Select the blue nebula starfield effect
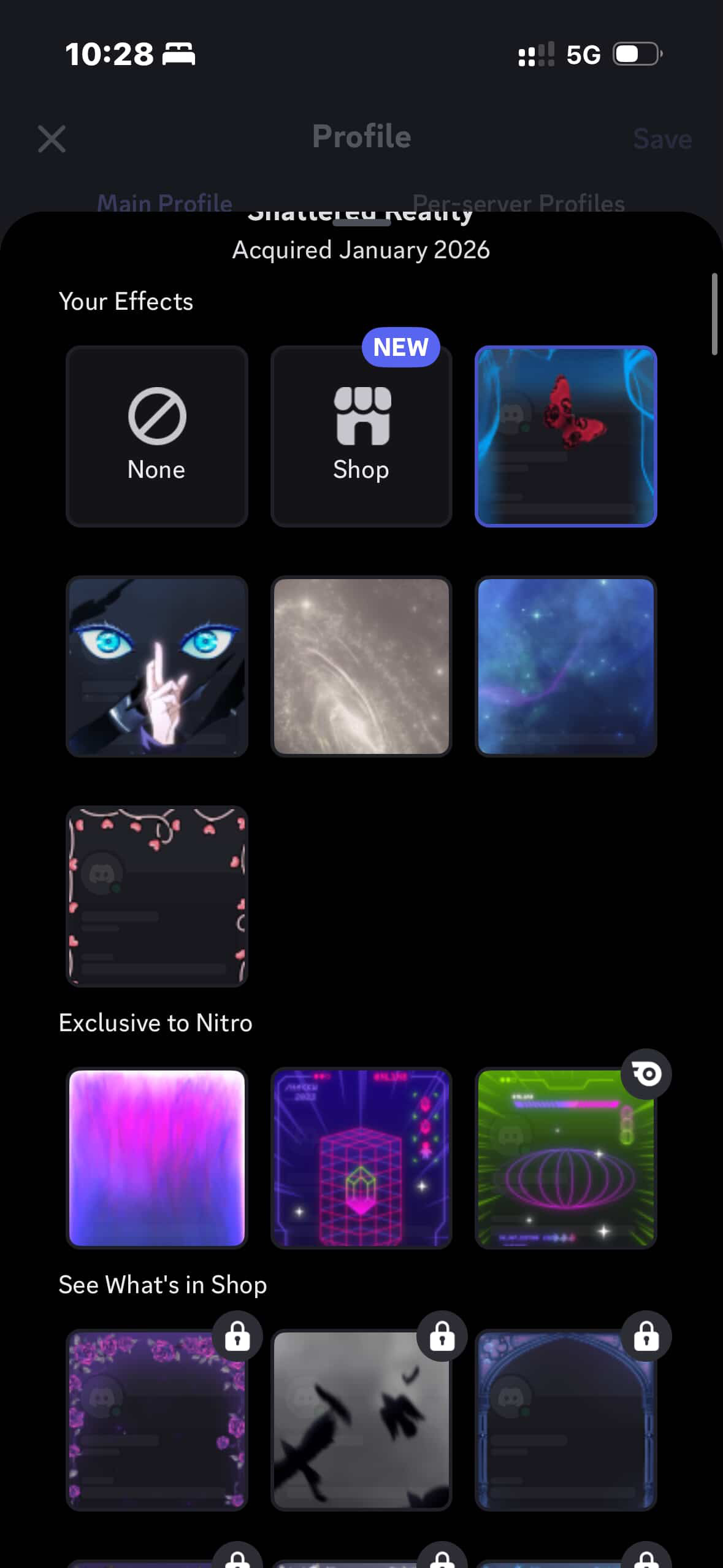Image resolution: width=723 pixels, height=1568 pixels. [x=565, y=666]
